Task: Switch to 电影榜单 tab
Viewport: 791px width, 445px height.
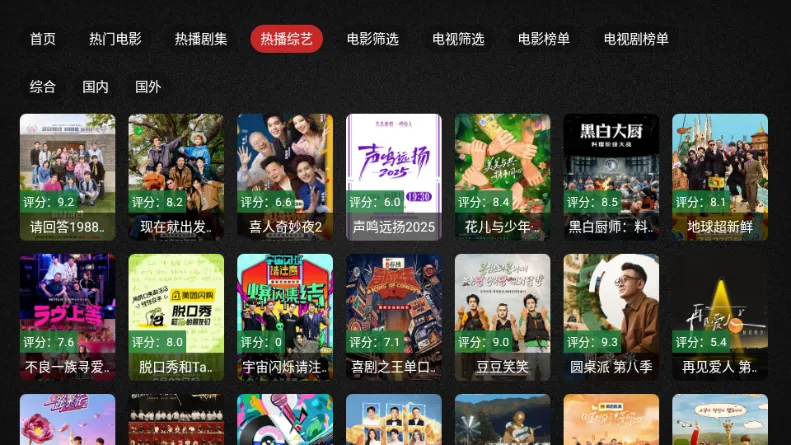Action: point(544,39)
